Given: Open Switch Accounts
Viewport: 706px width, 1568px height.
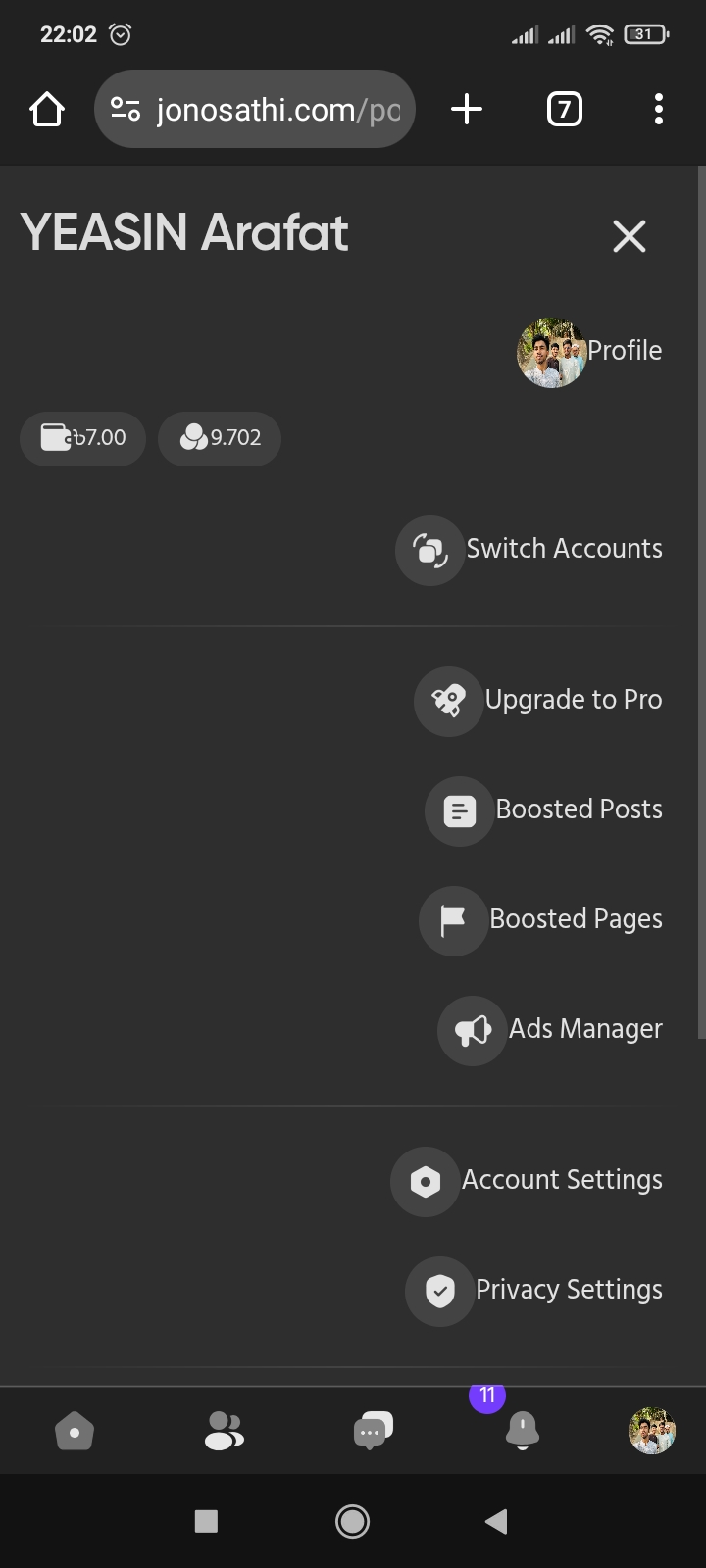Looking at the screenshot, I should (x=529, y=550).
